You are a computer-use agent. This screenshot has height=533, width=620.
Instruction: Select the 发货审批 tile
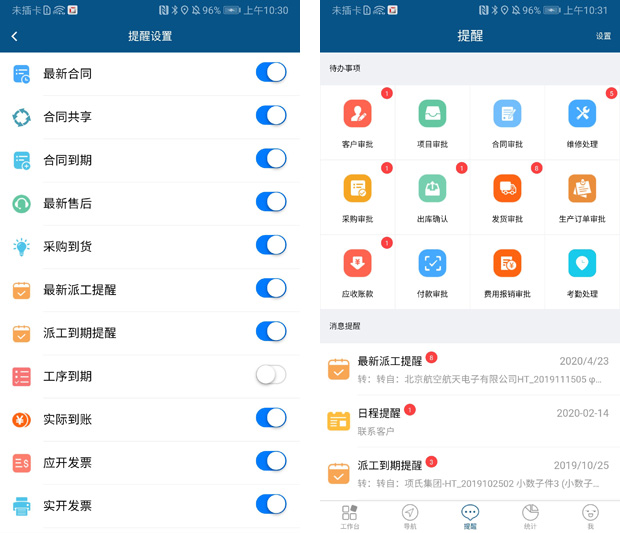coord(507,196)
